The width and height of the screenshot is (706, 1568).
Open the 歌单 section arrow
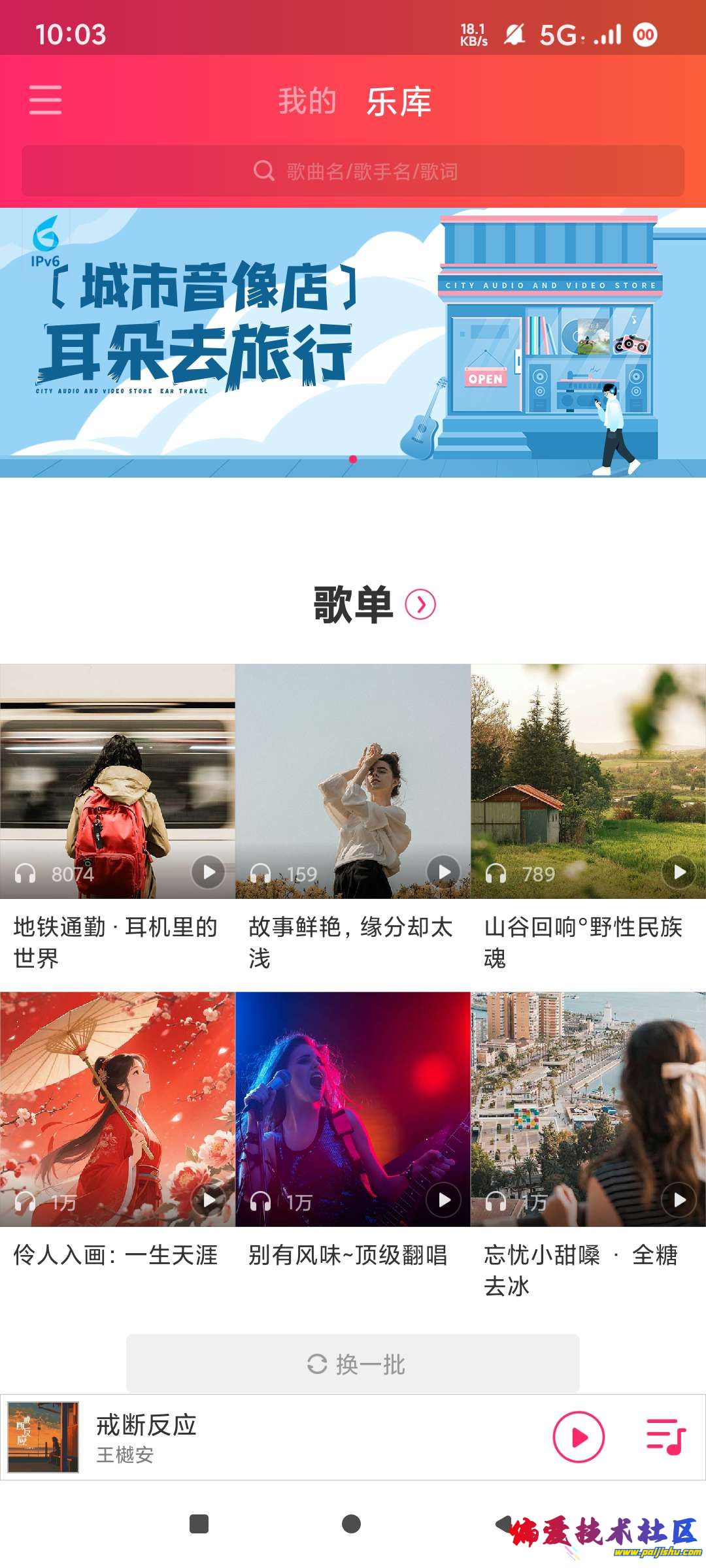coord(420,604)
